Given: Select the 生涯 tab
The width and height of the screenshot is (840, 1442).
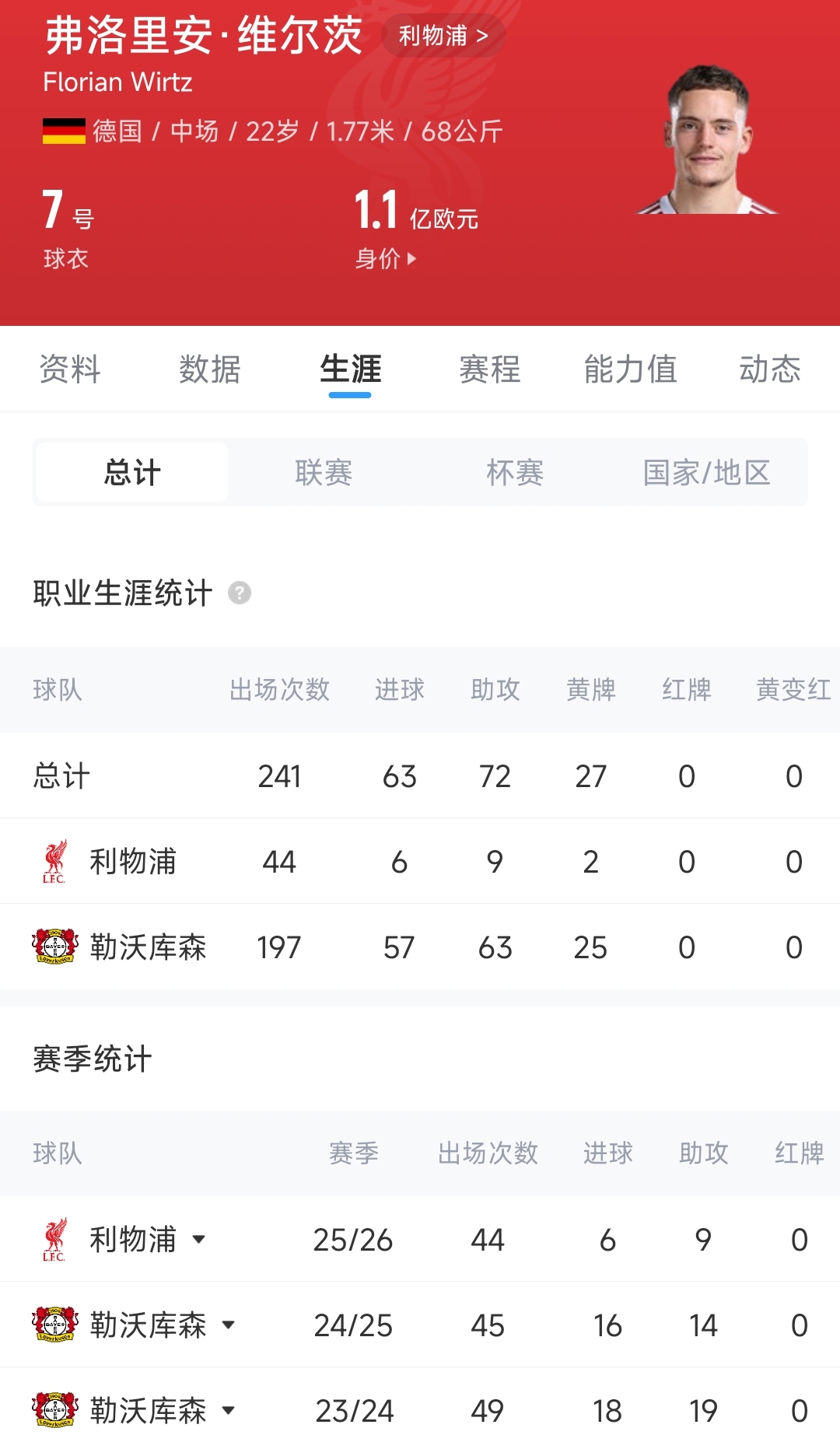Looking at the screenshot, I should 350,369.
